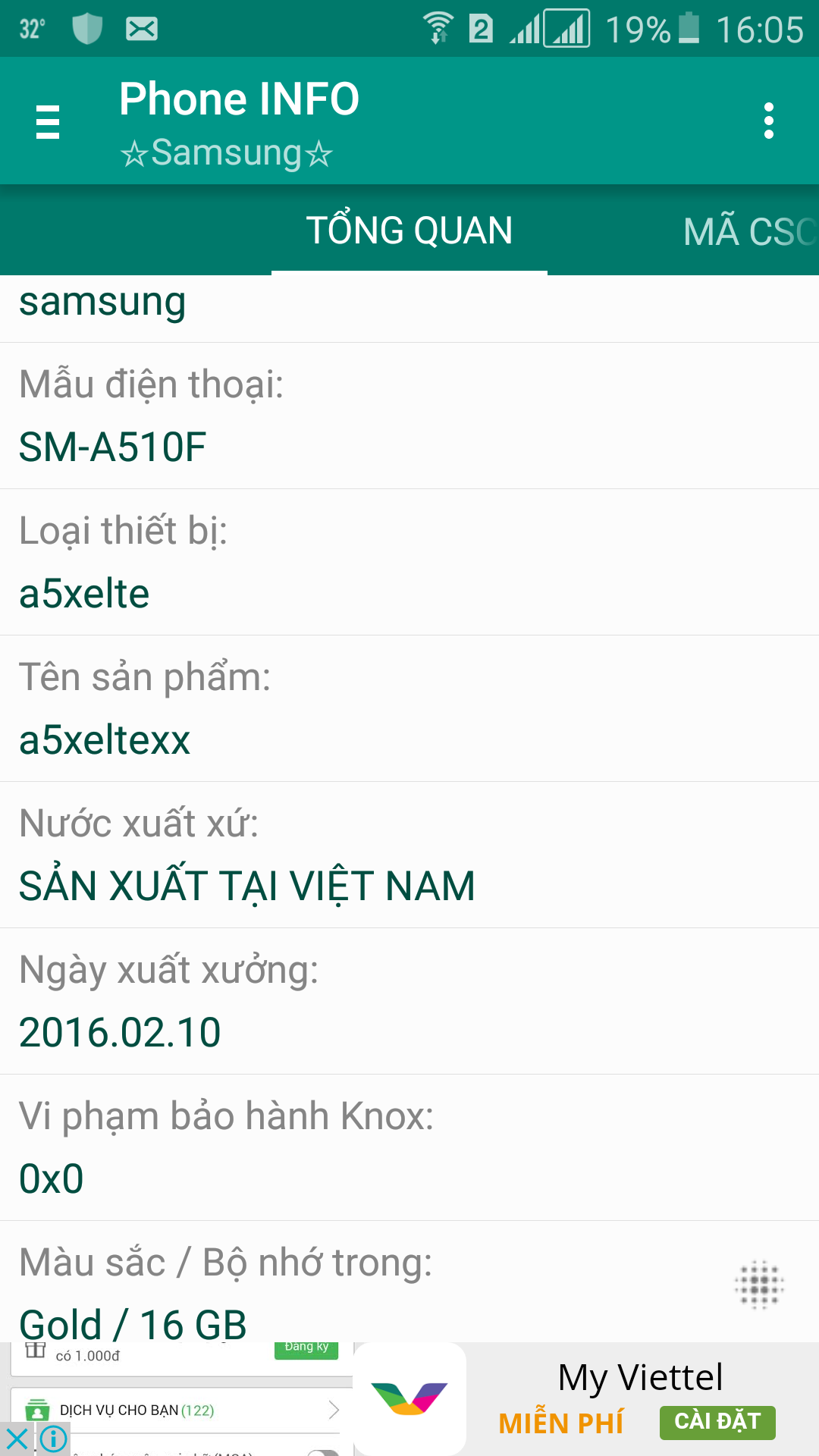Viewport: 819px width, 1456px height.
Task: Tap CÀI ĐẶT on My Viettel ad
Action: (x=717, y=1422)
